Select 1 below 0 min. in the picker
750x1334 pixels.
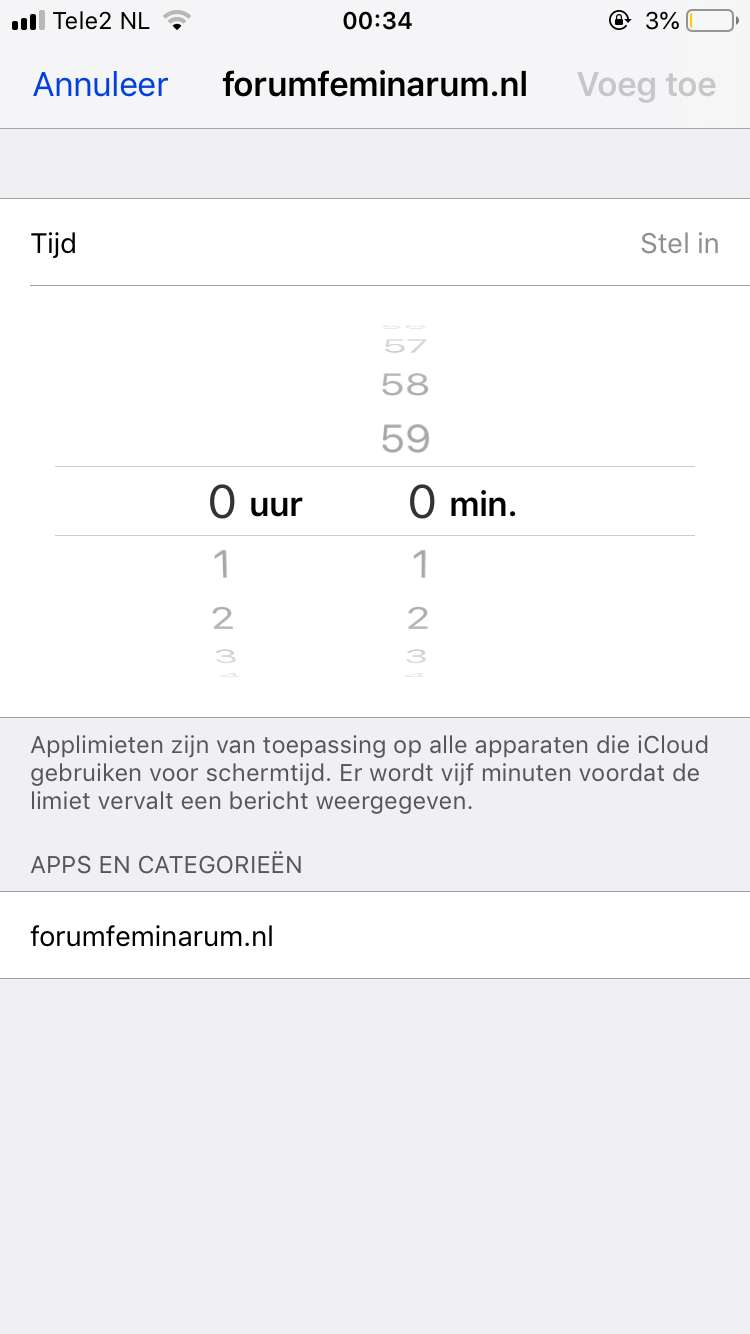pyautogui.click(x=421, y=565)
